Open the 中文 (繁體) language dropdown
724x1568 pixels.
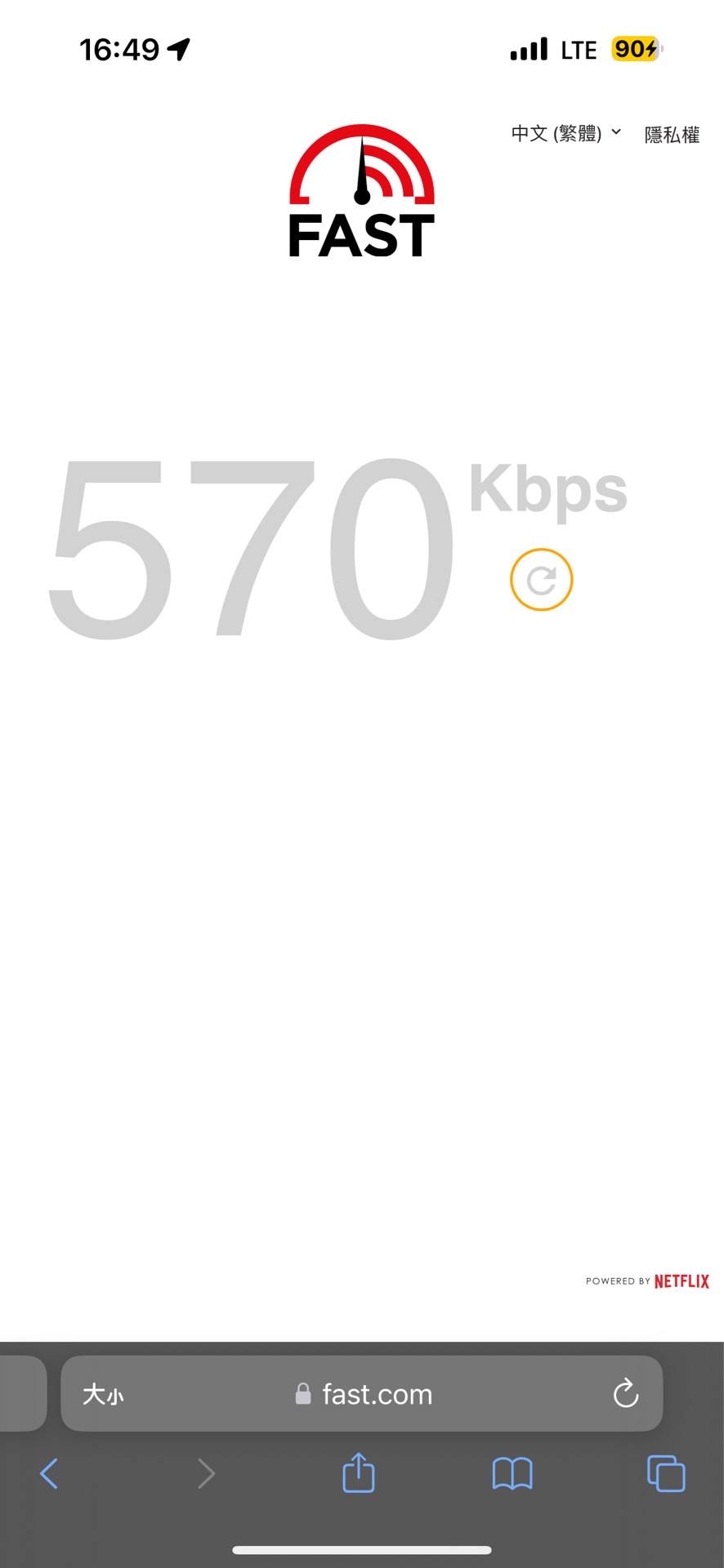(x=565, y=133)
